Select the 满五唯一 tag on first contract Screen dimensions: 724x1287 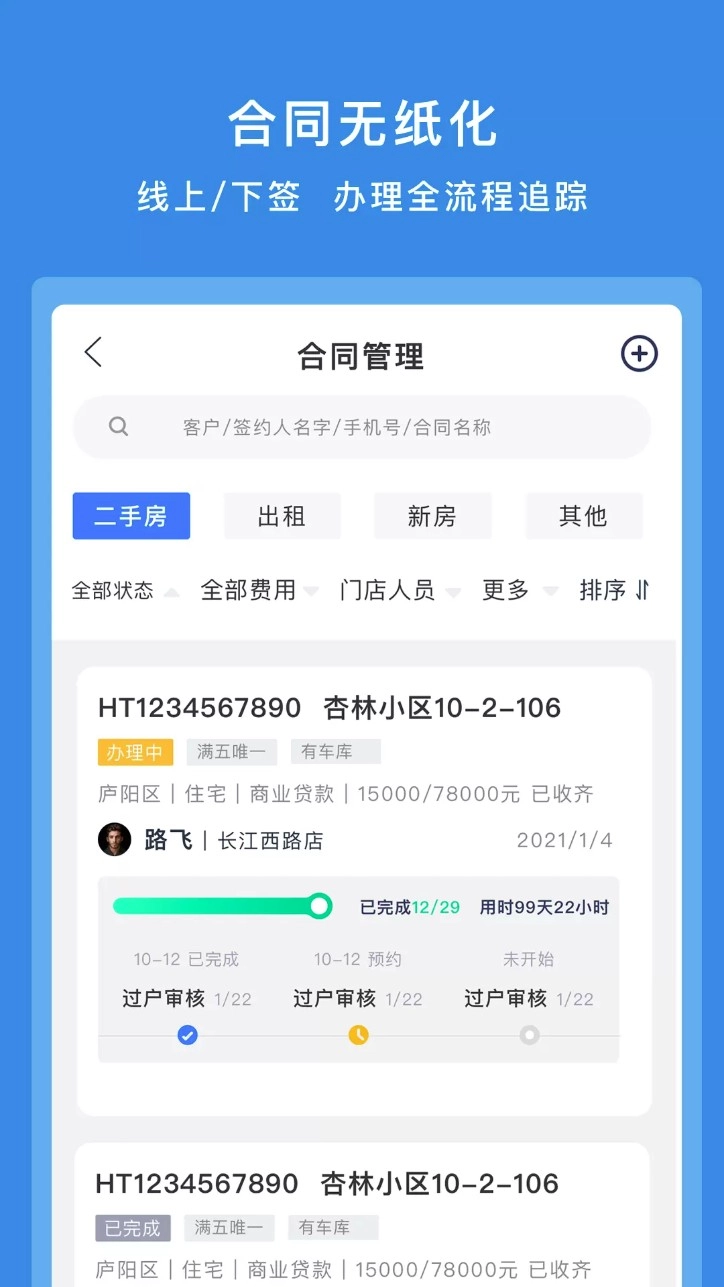[231, 751]
